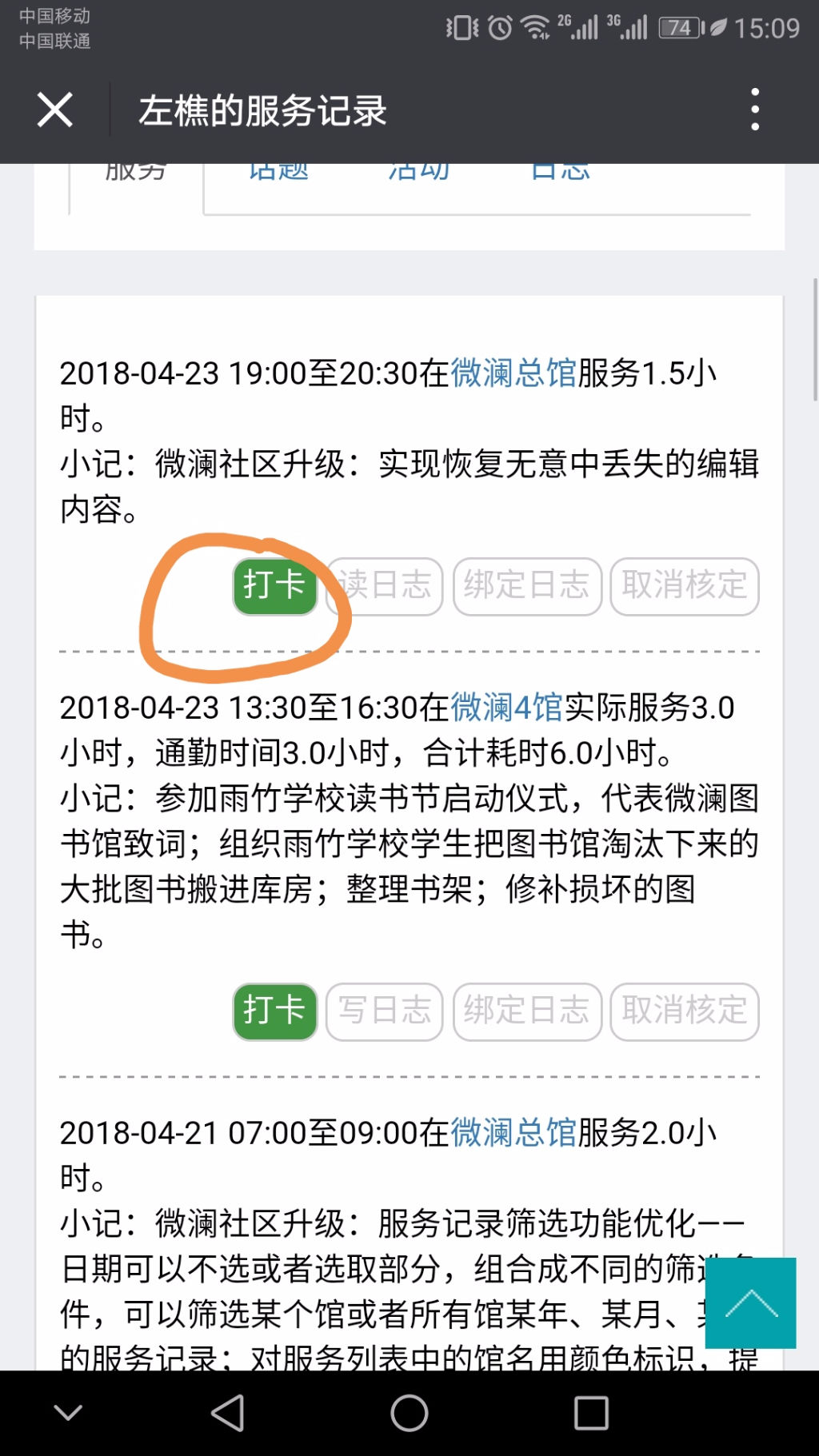
Task: Tap 打卡 for the 19:00至20:30 service
Action: (275, 586)
